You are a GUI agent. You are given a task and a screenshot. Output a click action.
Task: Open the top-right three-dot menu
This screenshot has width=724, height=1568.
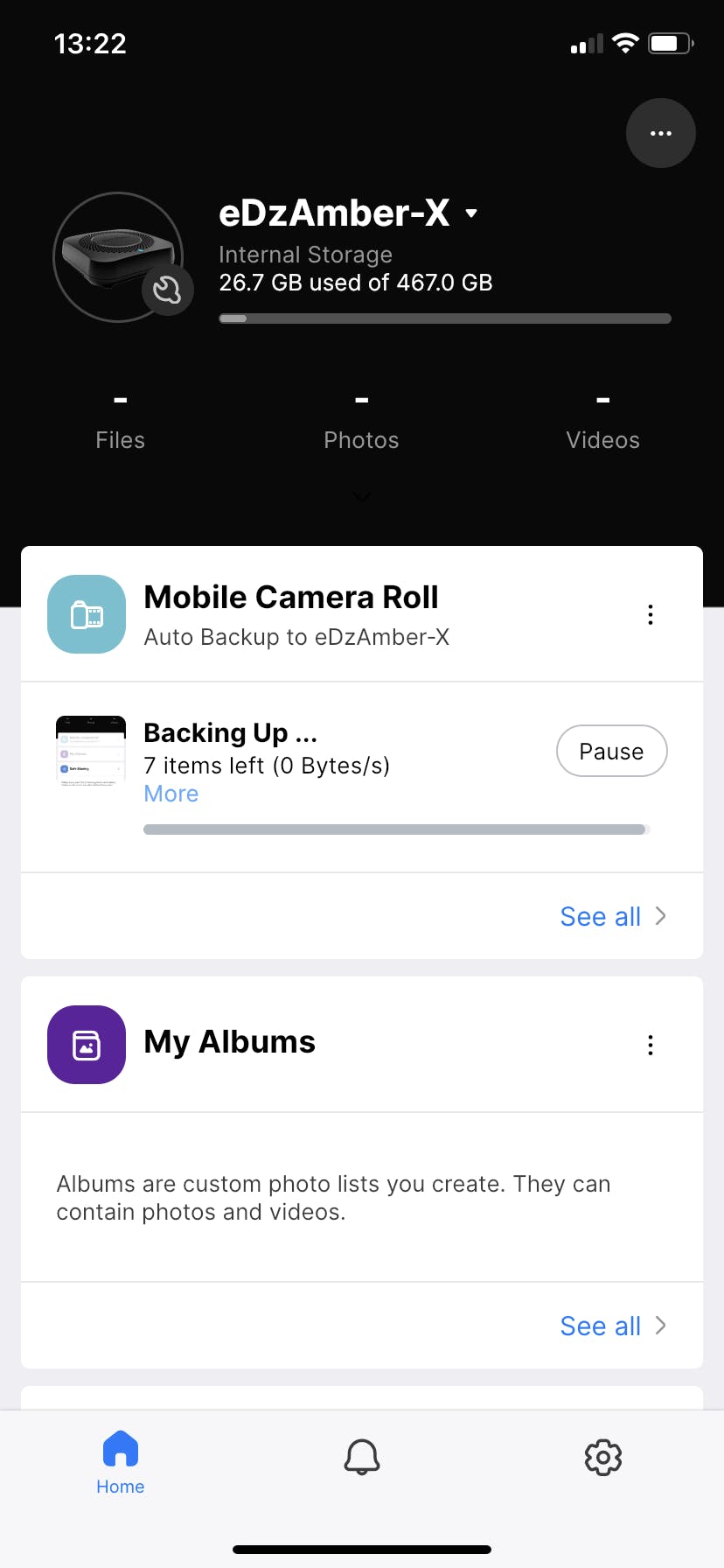[661, 133]
